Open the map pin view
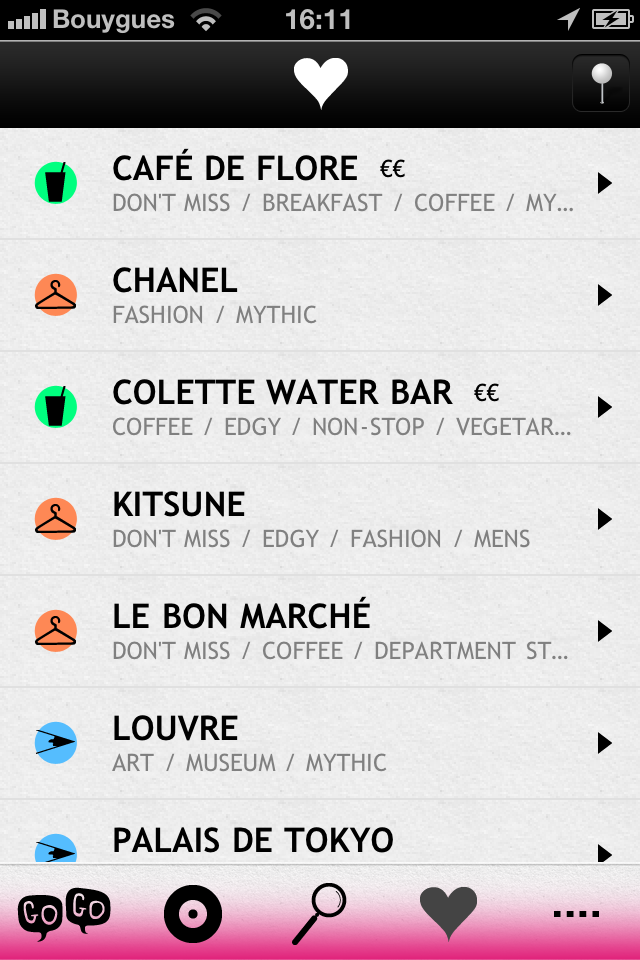Viewport: 640px width, 960px height. (600, 83)
